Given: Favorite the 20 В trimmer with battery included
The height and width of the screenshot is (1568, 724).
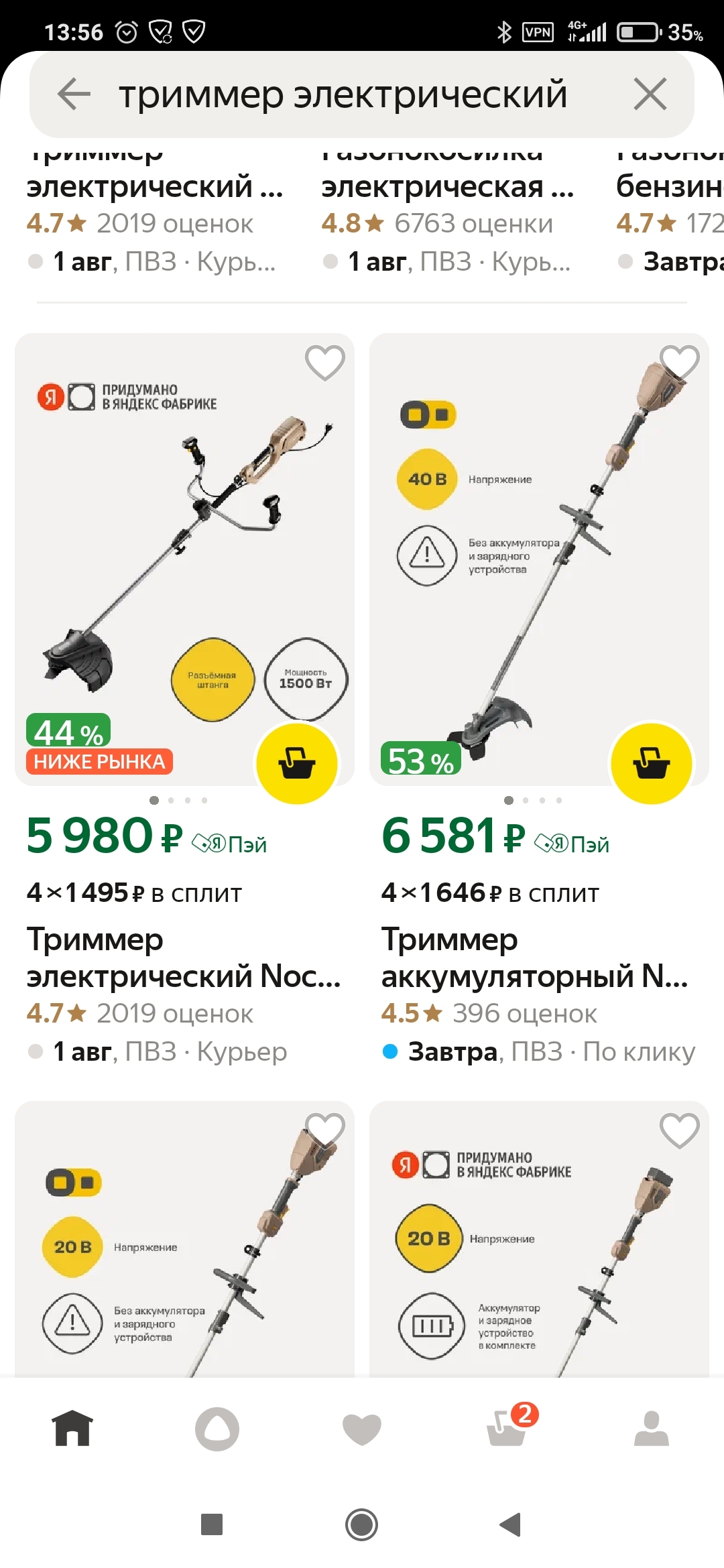Looking at the screenshot, I should [680, 1130].
